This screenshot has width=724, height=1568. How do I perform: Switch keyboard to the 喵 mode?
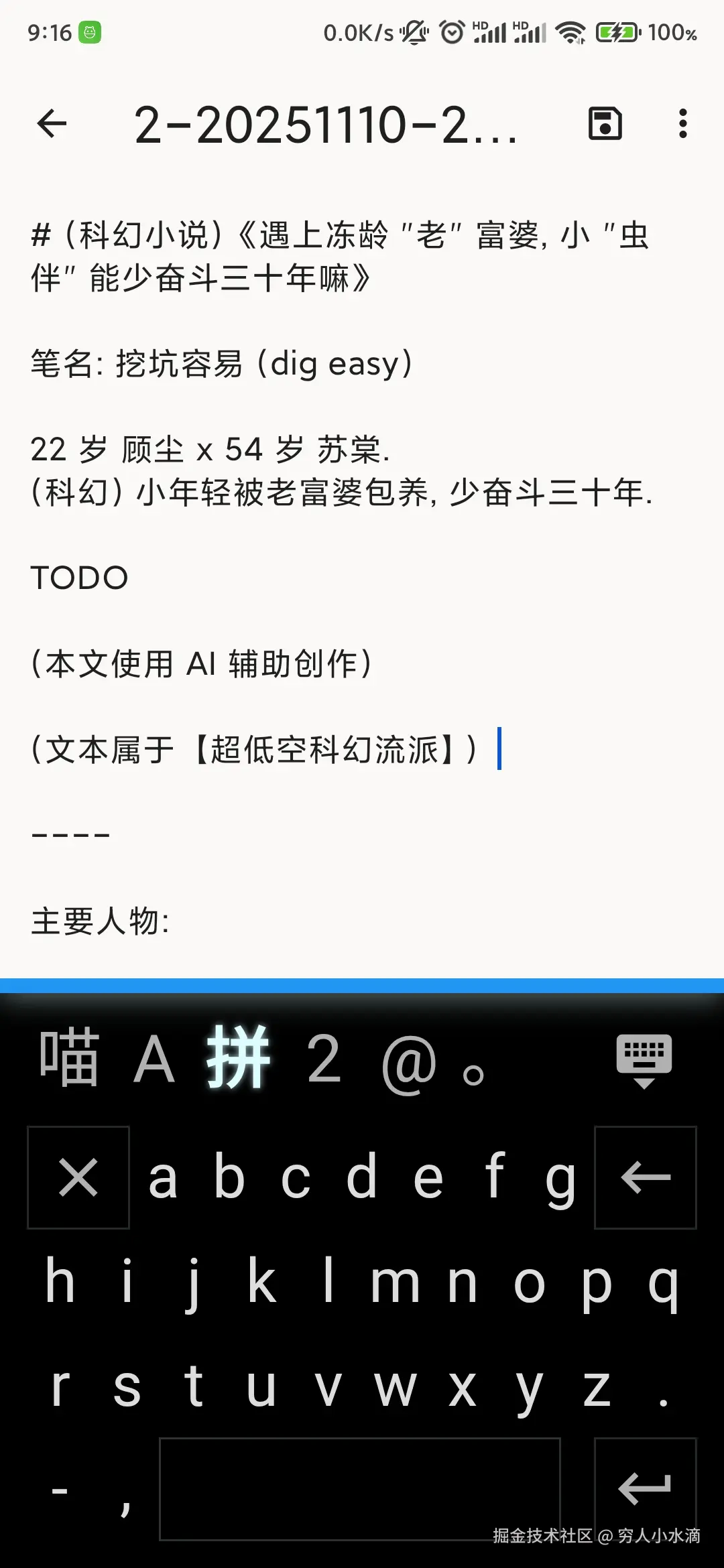pos(69,1059)
